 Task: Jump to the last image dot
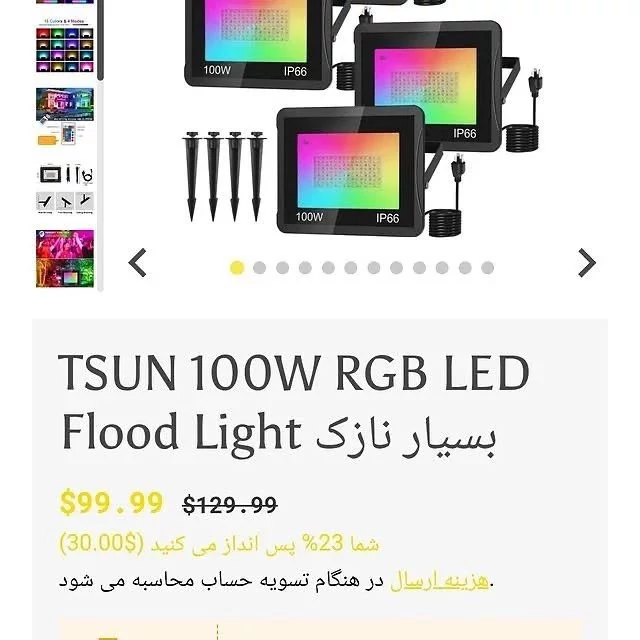pyautogui.click(x=487, y=267)
